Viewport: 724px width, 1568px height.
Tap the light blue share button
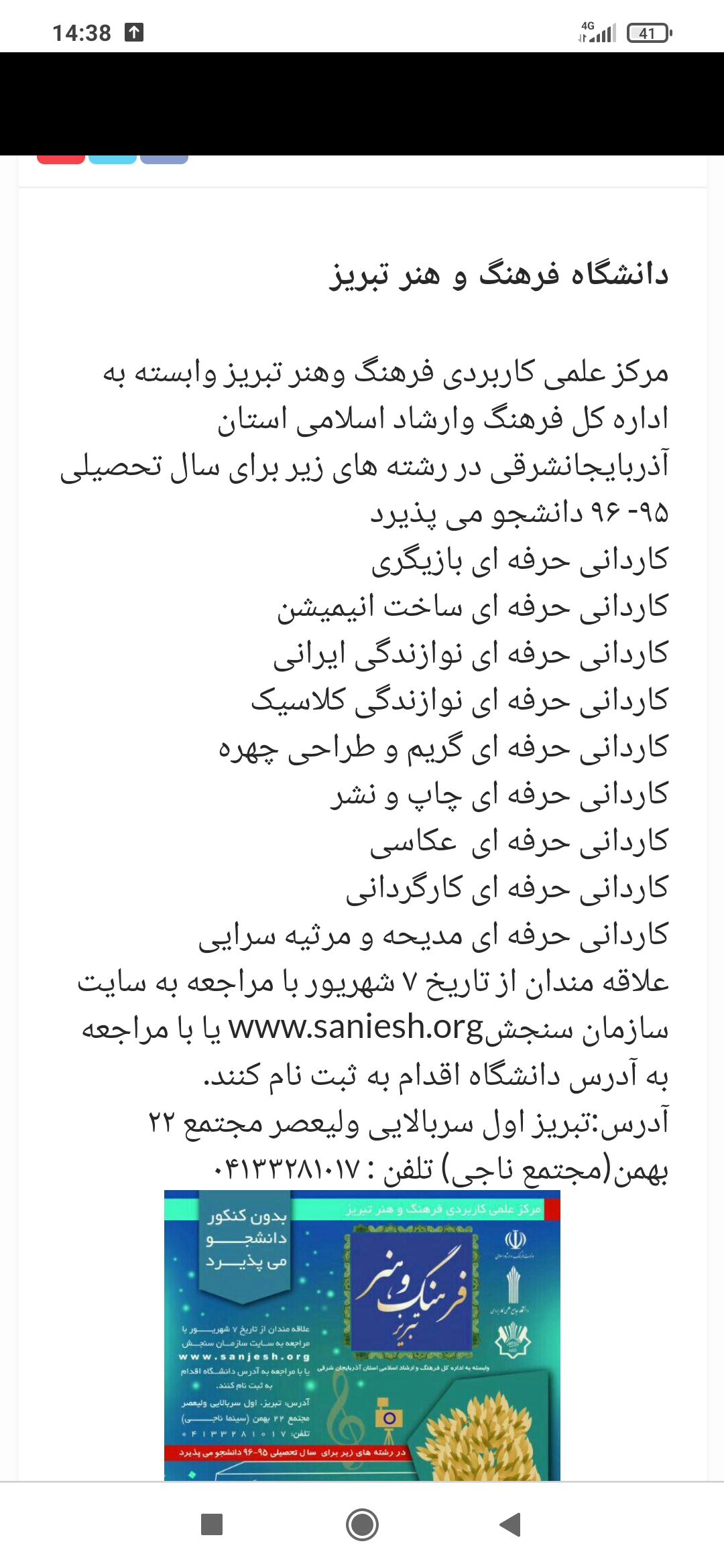[x=113, y=159]
